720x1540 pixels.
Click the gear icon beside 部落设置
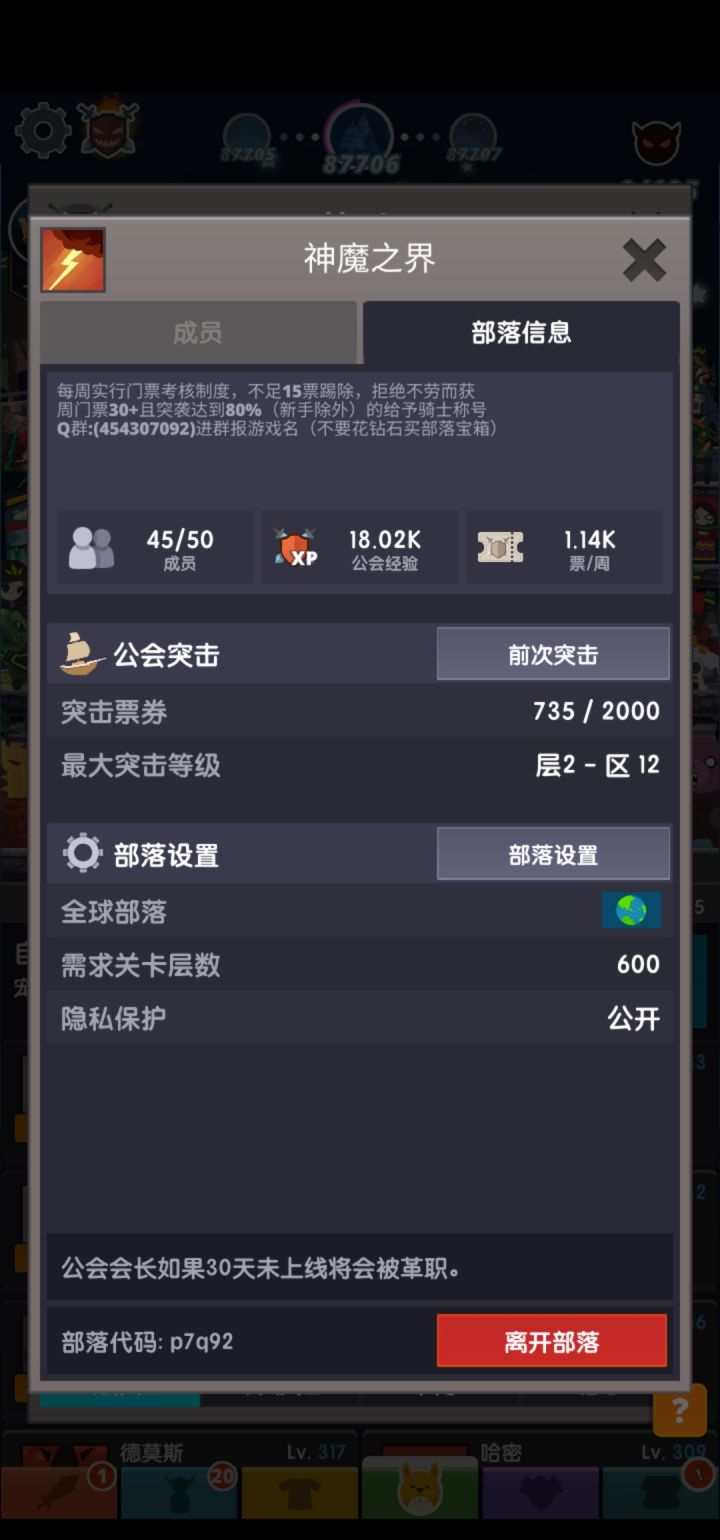click(80, 853)
